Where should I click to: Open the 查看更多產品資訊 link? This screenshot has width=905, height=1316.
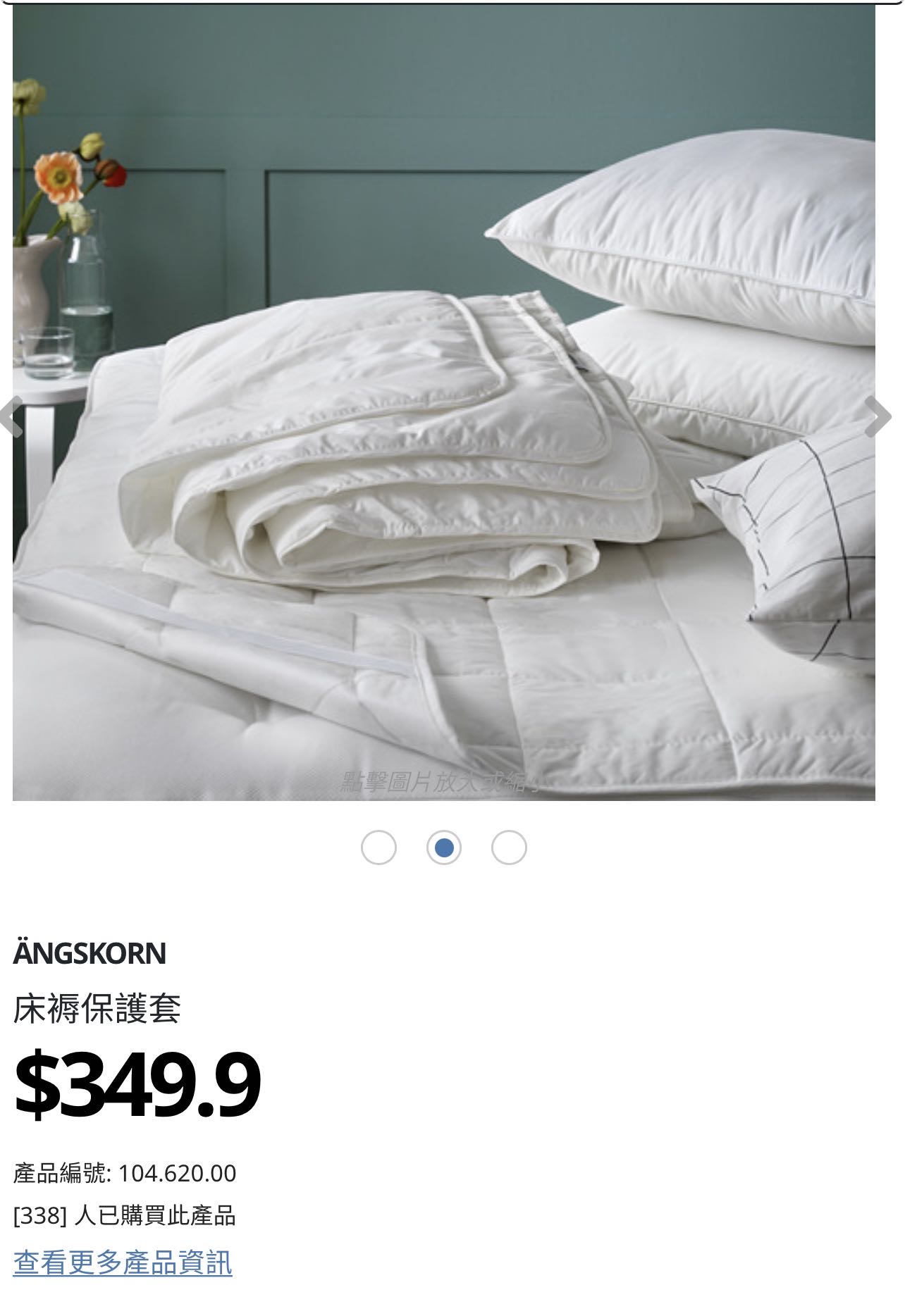point(123,1262)
